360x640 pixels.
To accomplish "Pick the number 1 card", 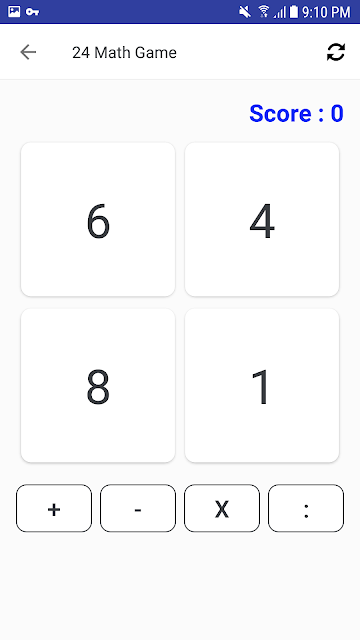I will click(262, 385).
